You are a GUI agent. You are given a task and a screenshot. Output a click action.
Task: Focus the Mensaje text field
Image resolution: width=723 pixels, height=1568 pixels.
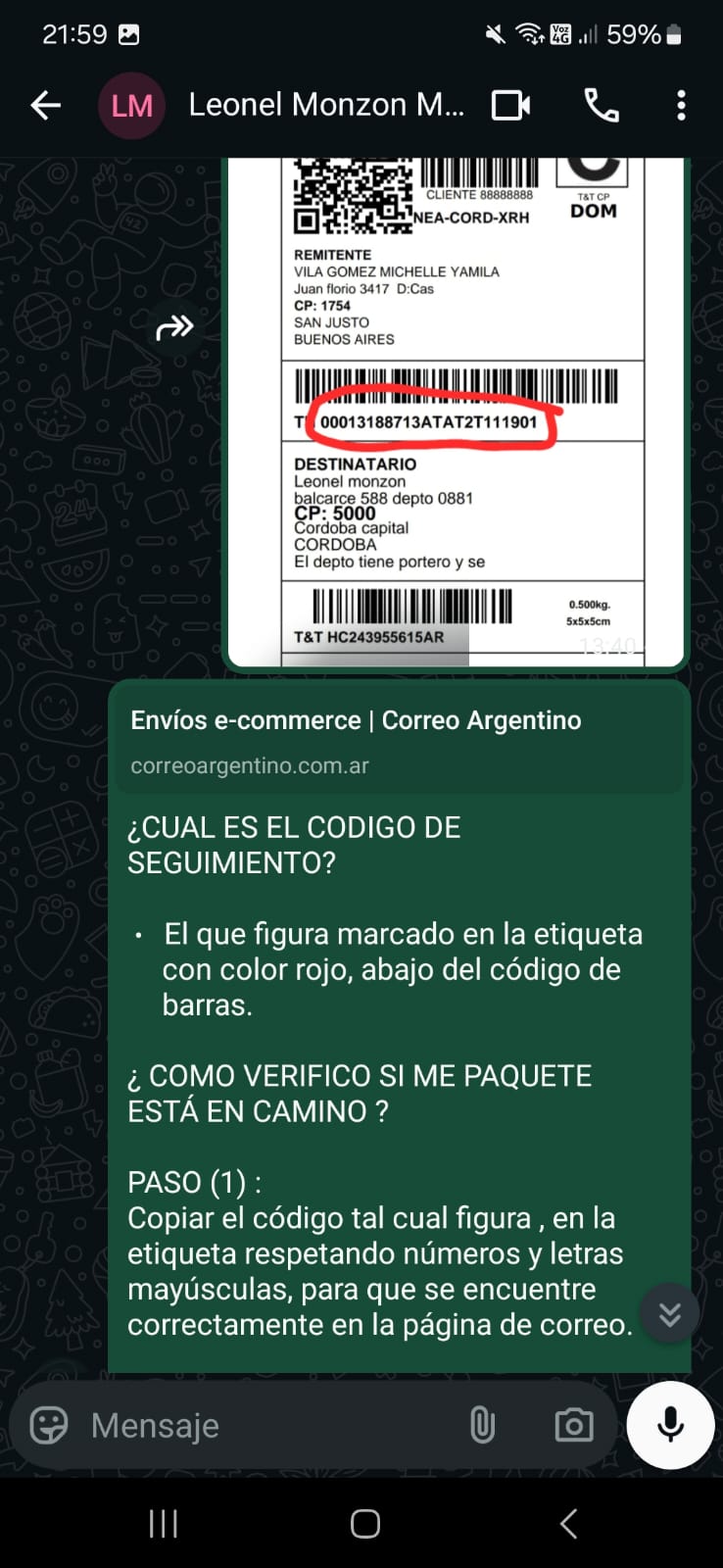(265, 1425)
